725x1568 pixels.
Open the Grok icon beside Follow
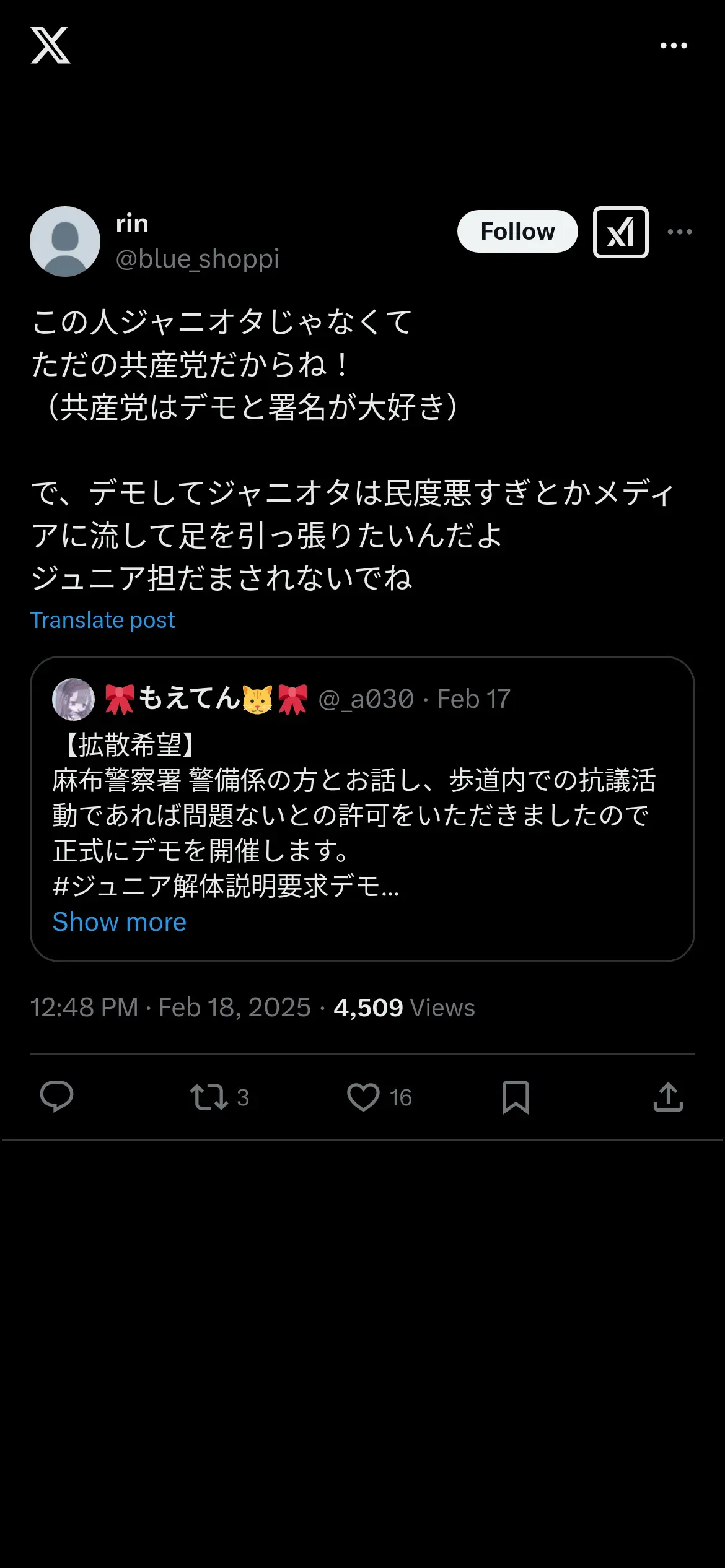tap(620, 232)
